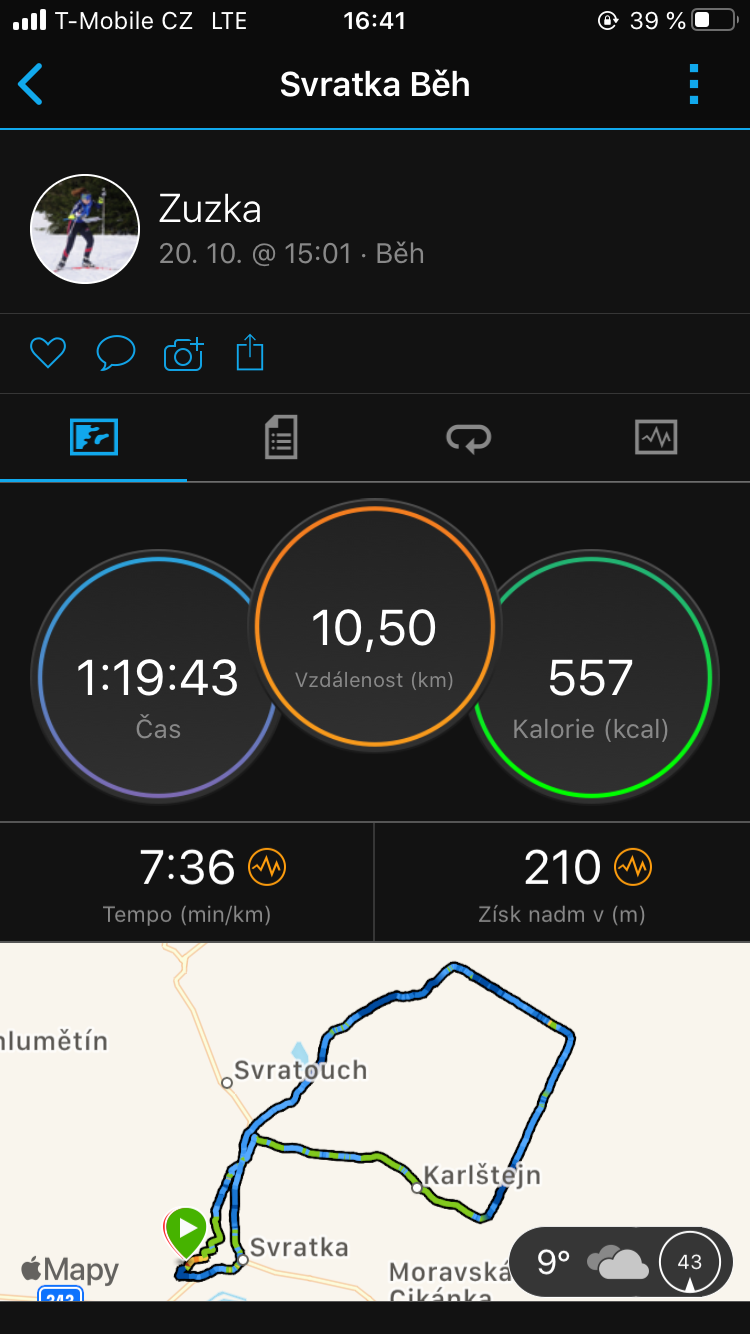Open the route map of the run

tap(375, 1121)
